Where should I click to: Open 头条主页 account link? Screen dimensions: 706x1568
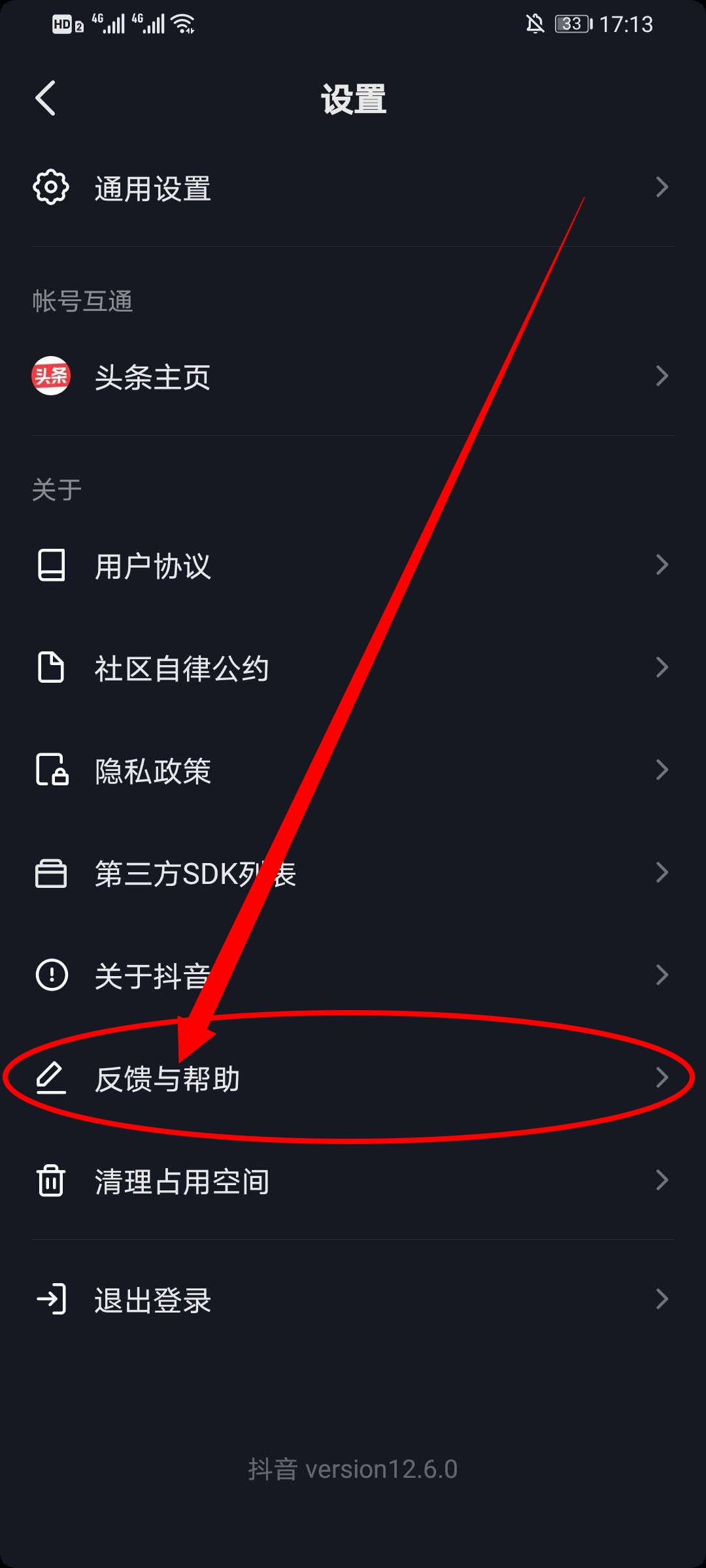(x=353, y=376)
